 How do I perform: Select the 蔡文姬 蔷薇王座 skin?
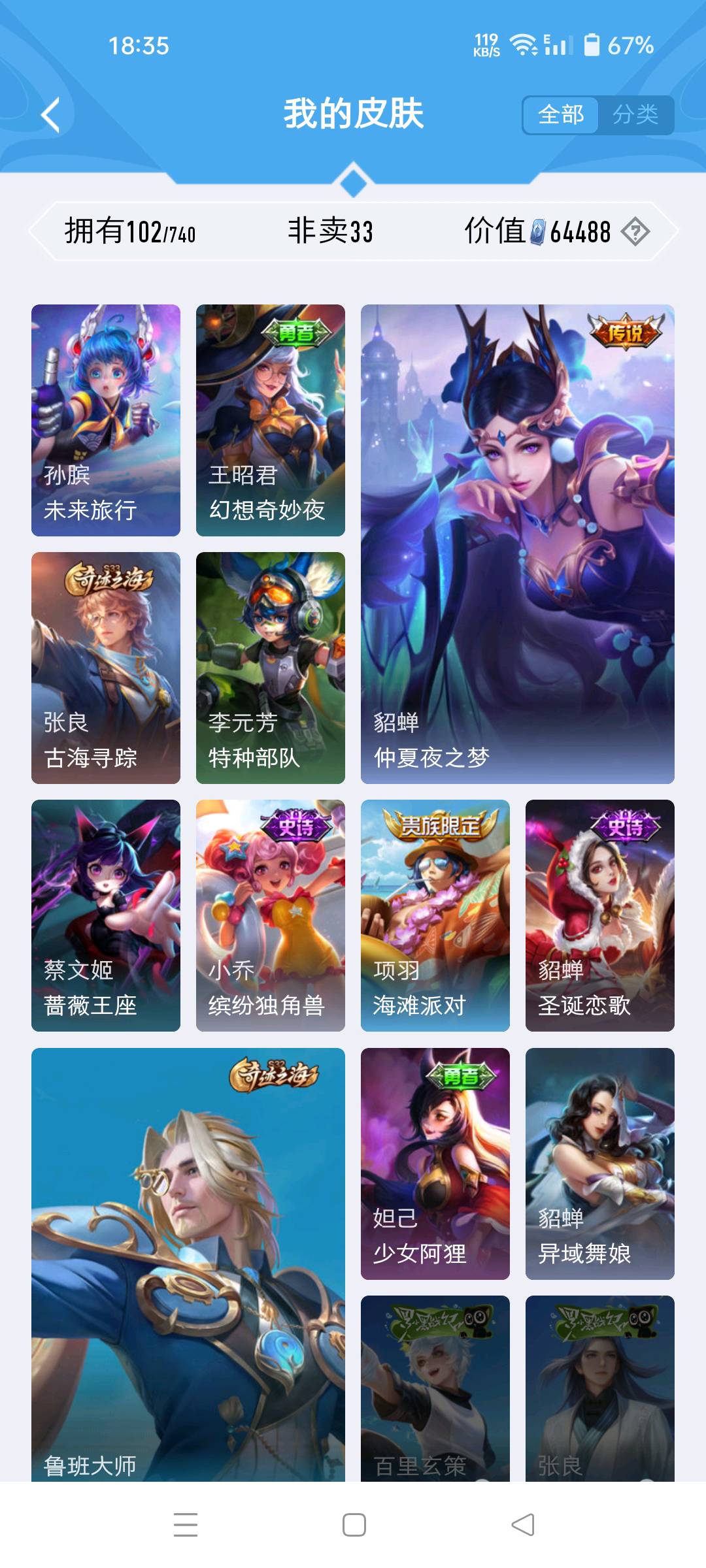point(106,915)
